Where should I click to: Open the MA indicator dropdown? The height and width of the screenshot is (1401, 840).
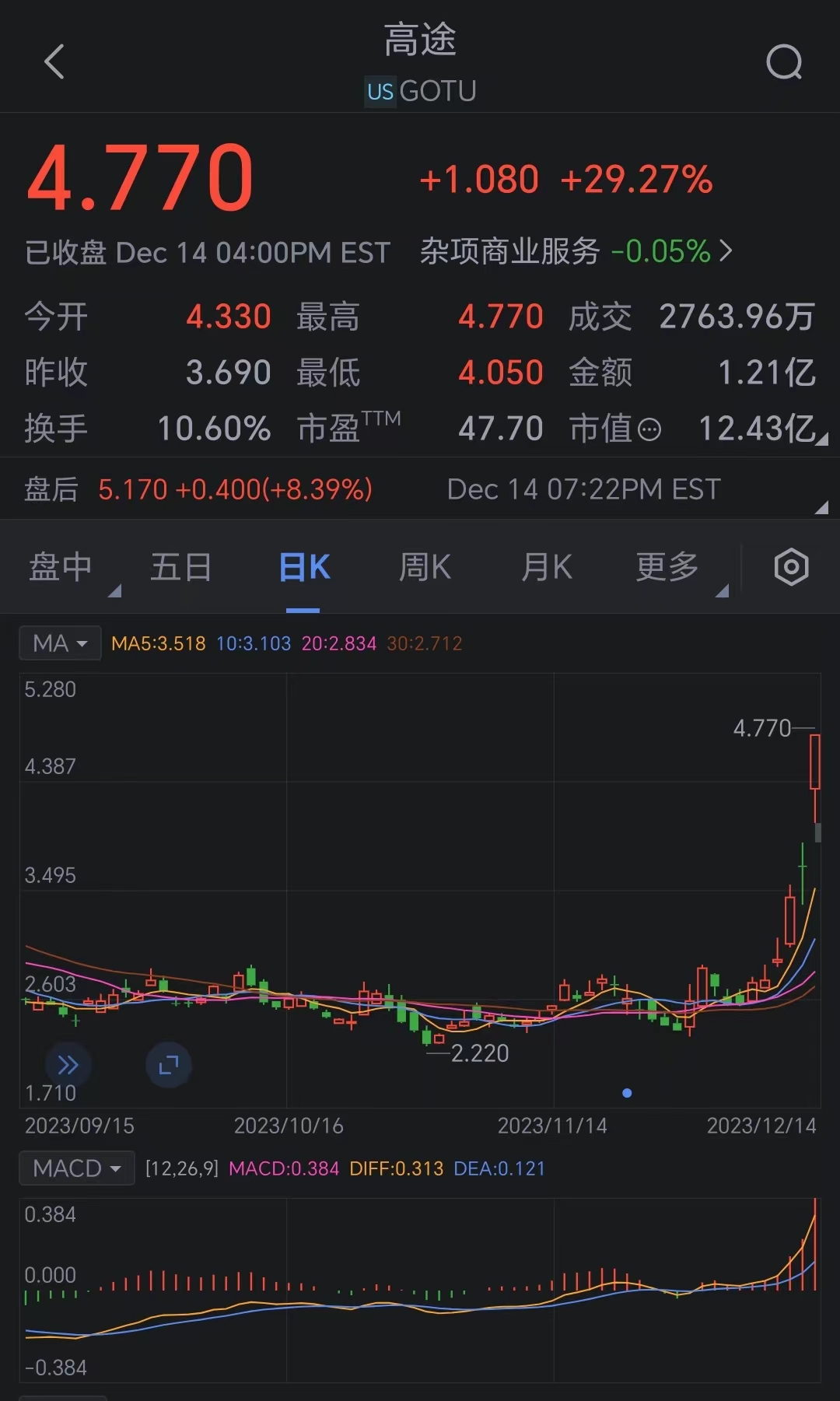[x=60, y=643]
